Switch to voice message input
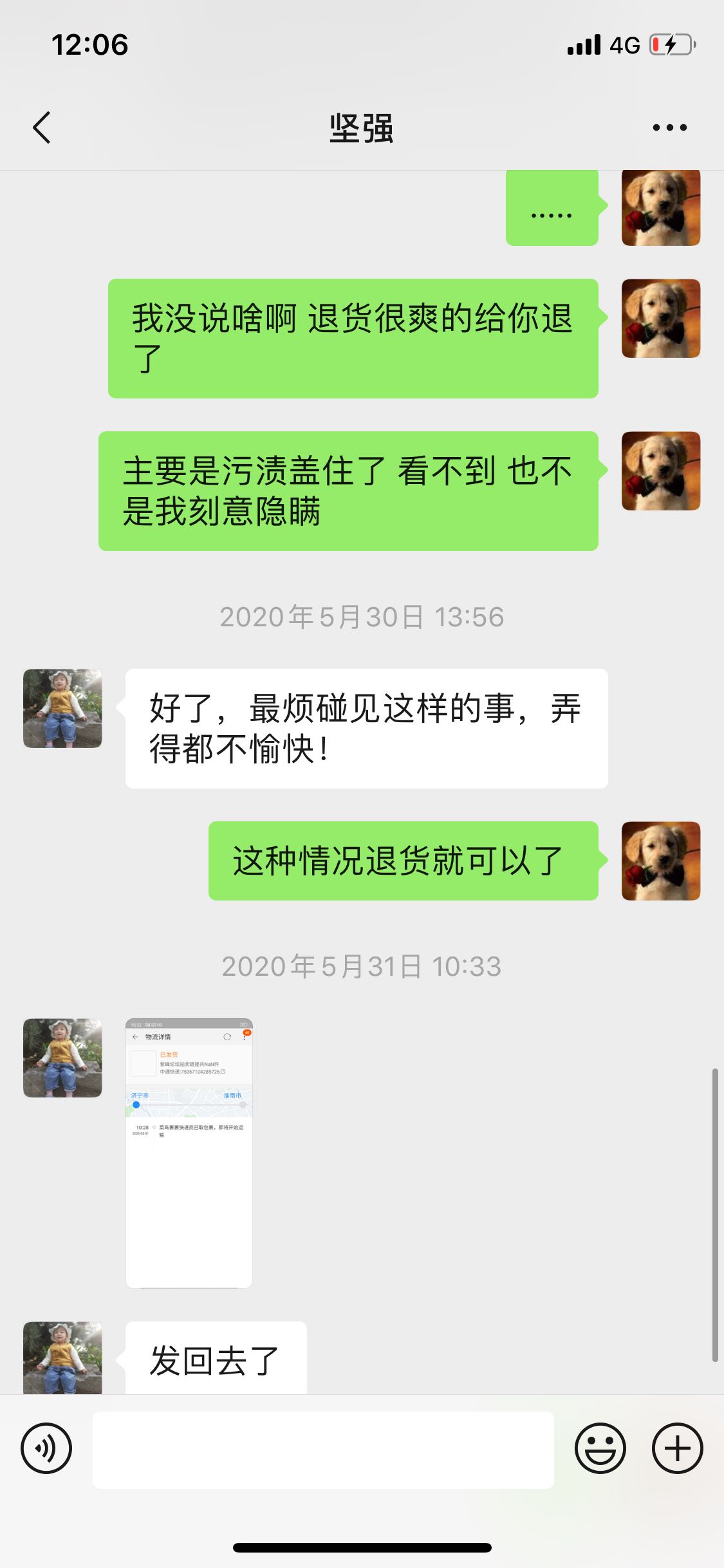724x1568 pixels. tap(46, 1448)
